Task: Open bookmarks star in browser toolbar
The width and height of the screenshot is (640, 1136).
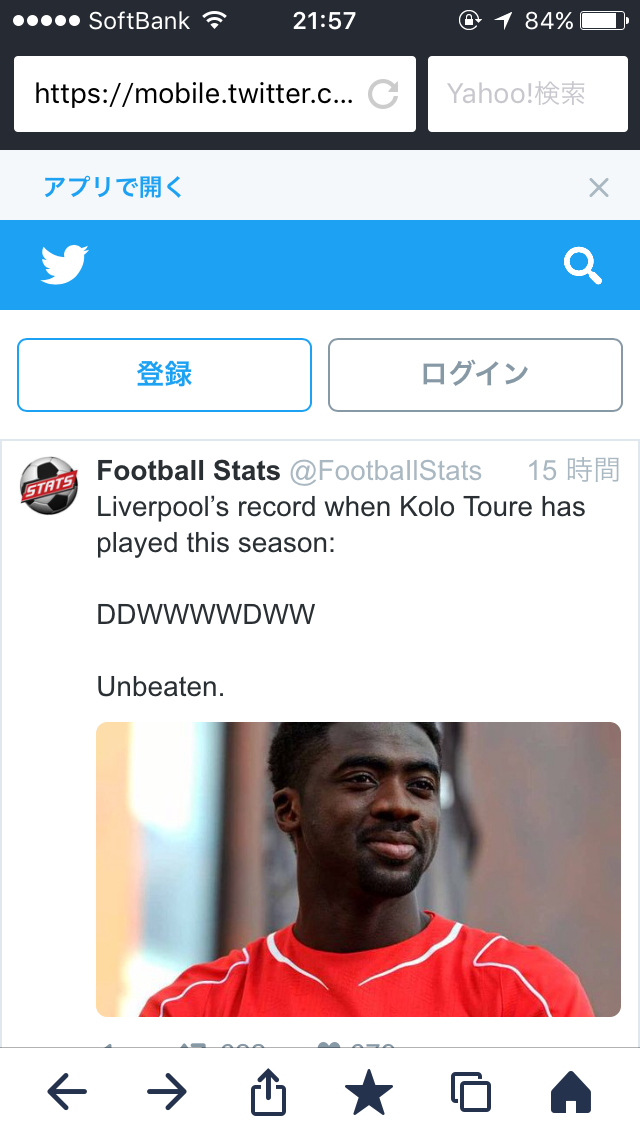Action: pos(369,1093)
